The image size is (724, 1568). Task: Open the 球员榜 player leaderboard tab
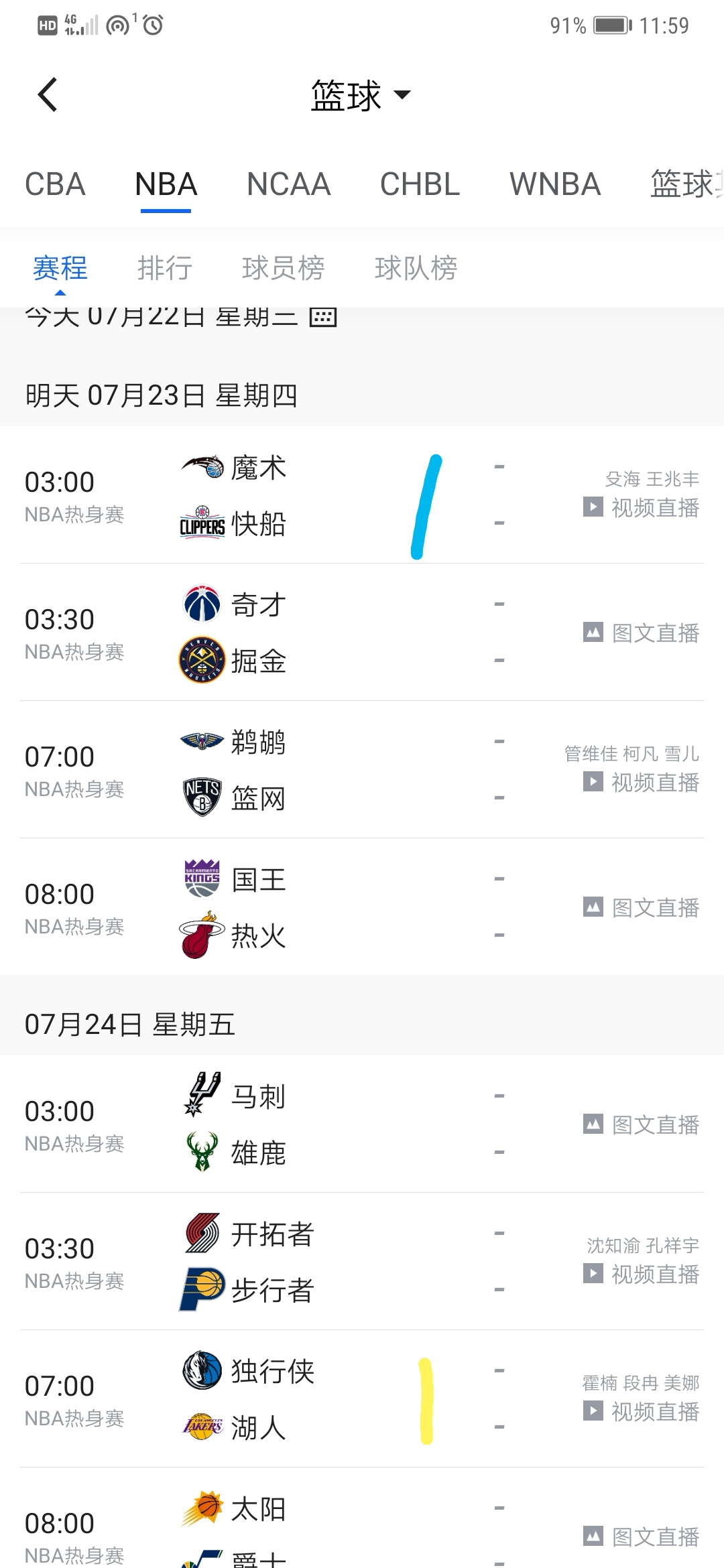point(283,268)
